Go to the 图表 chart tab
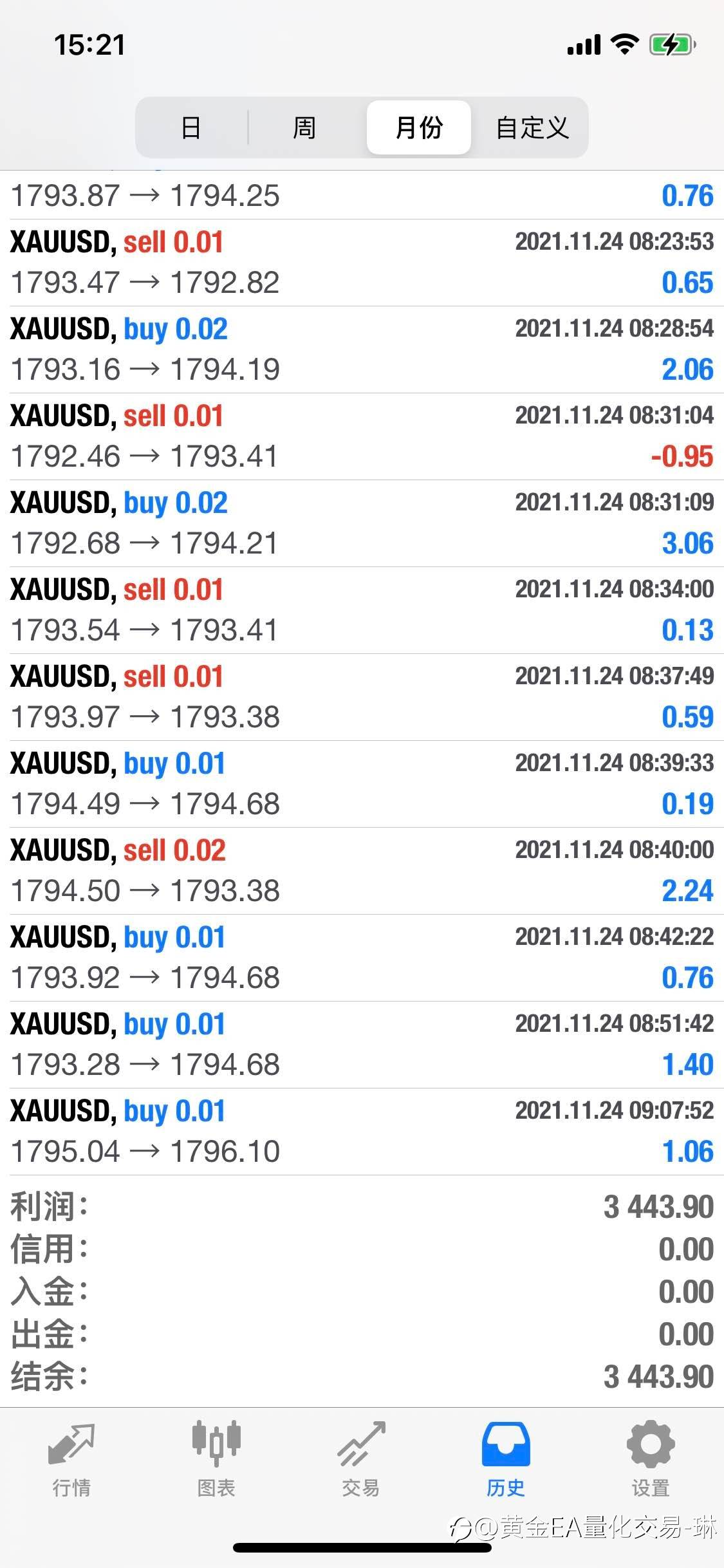Screen dimensions: 724x1568 [216, 1459]
